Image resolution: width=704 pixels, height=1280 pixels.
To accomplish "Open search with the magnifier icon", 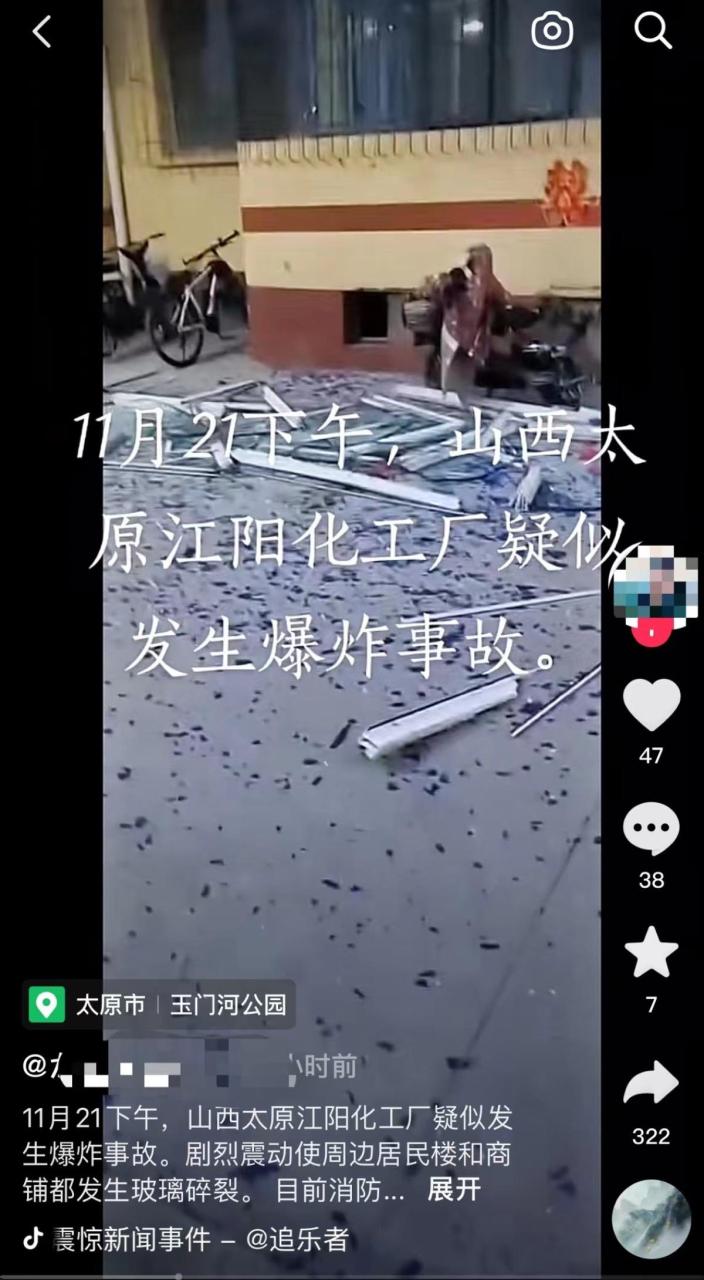I will [652, 32].
